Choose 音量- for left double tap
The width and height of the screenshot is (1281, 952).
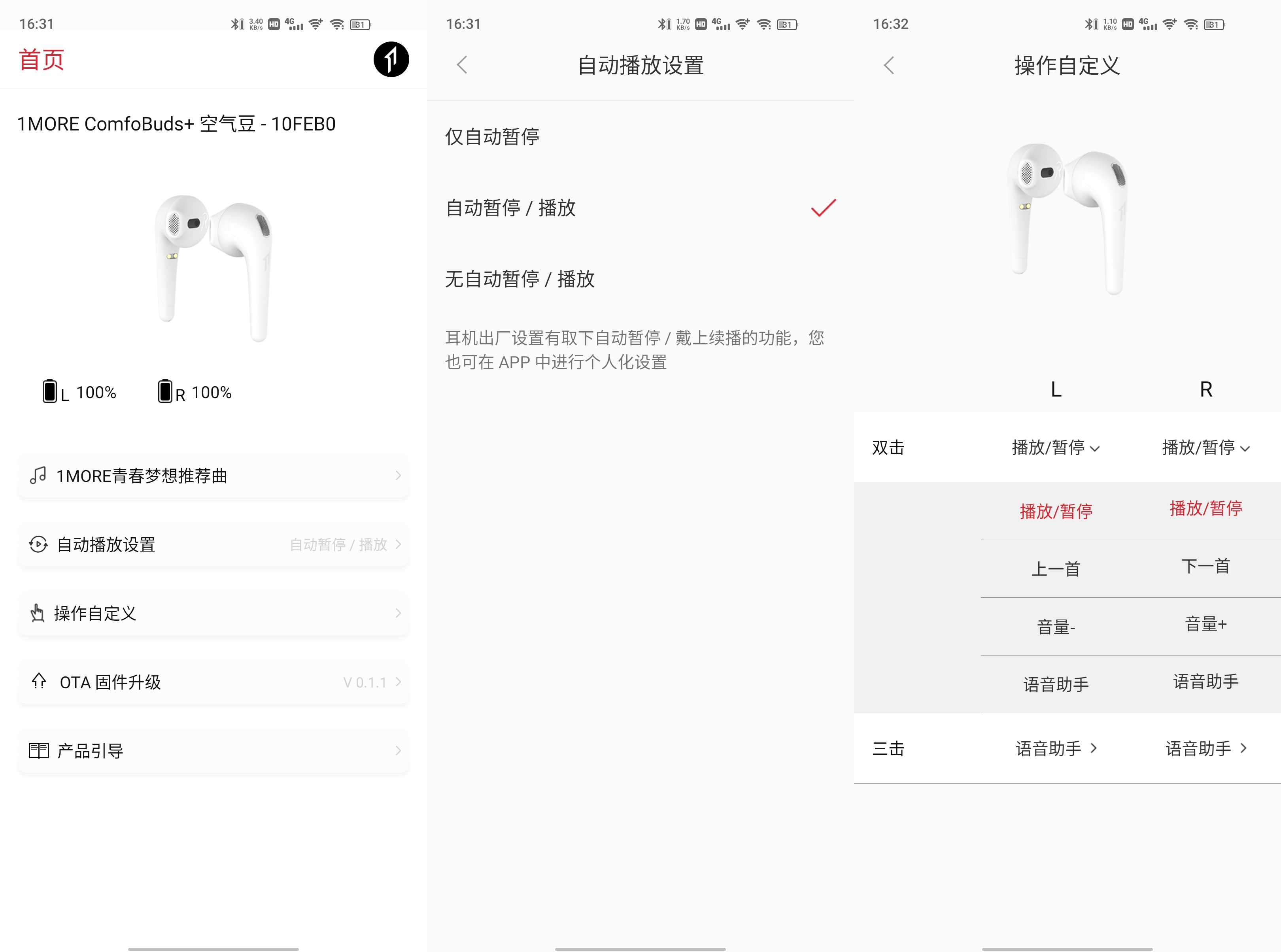point(1056,627)
